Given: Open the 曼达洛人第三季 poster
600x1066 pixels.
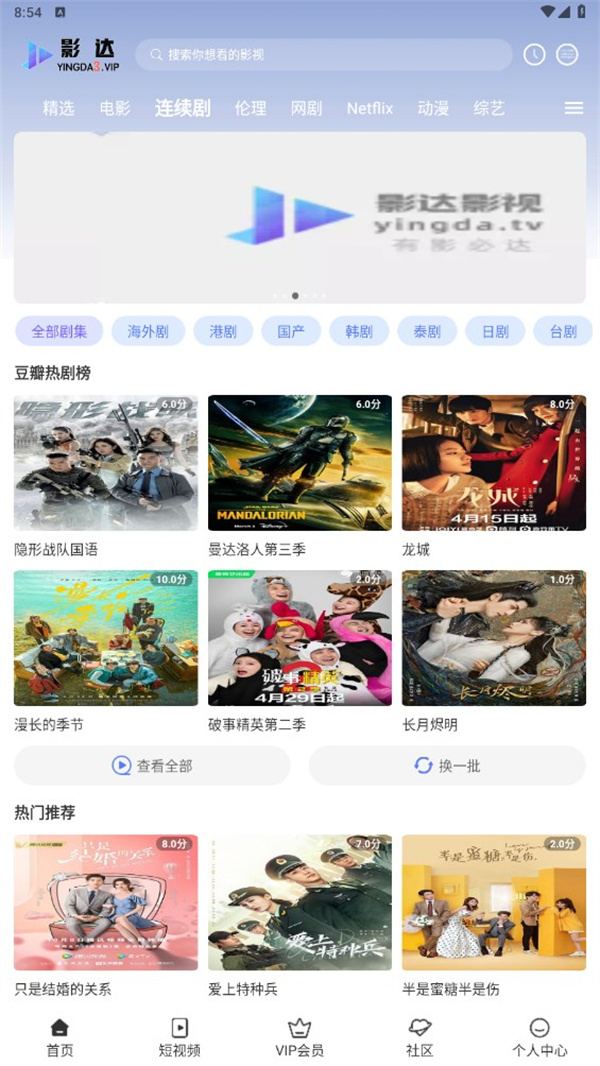Looking at the screenshot, I should (x=300, y=462).
